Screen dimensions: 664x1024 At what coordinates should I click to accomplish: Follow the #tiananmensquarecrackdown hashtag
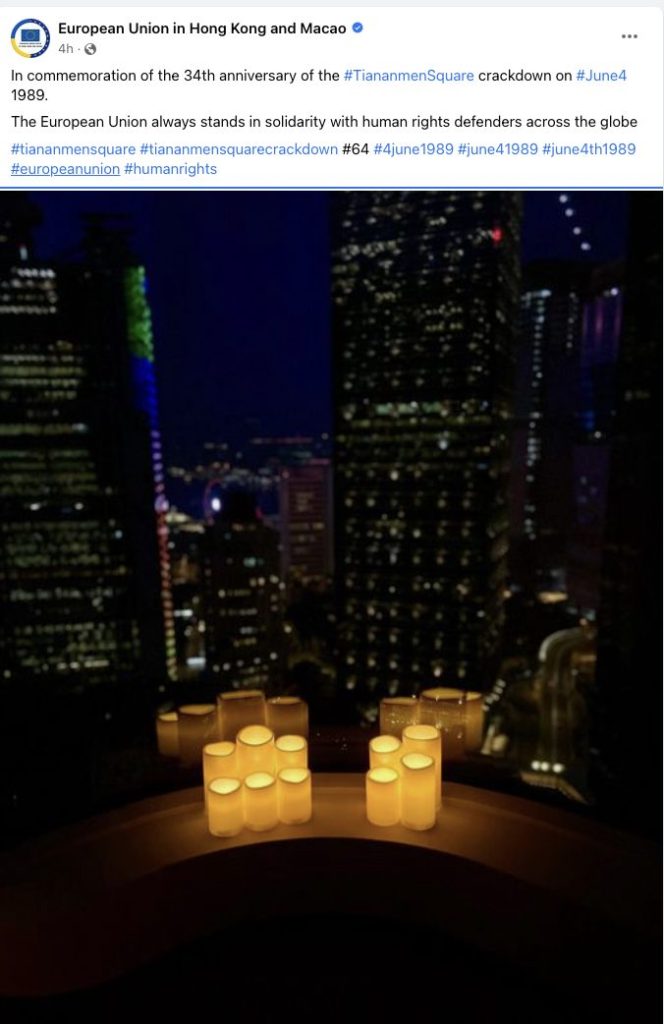[239, 149]
